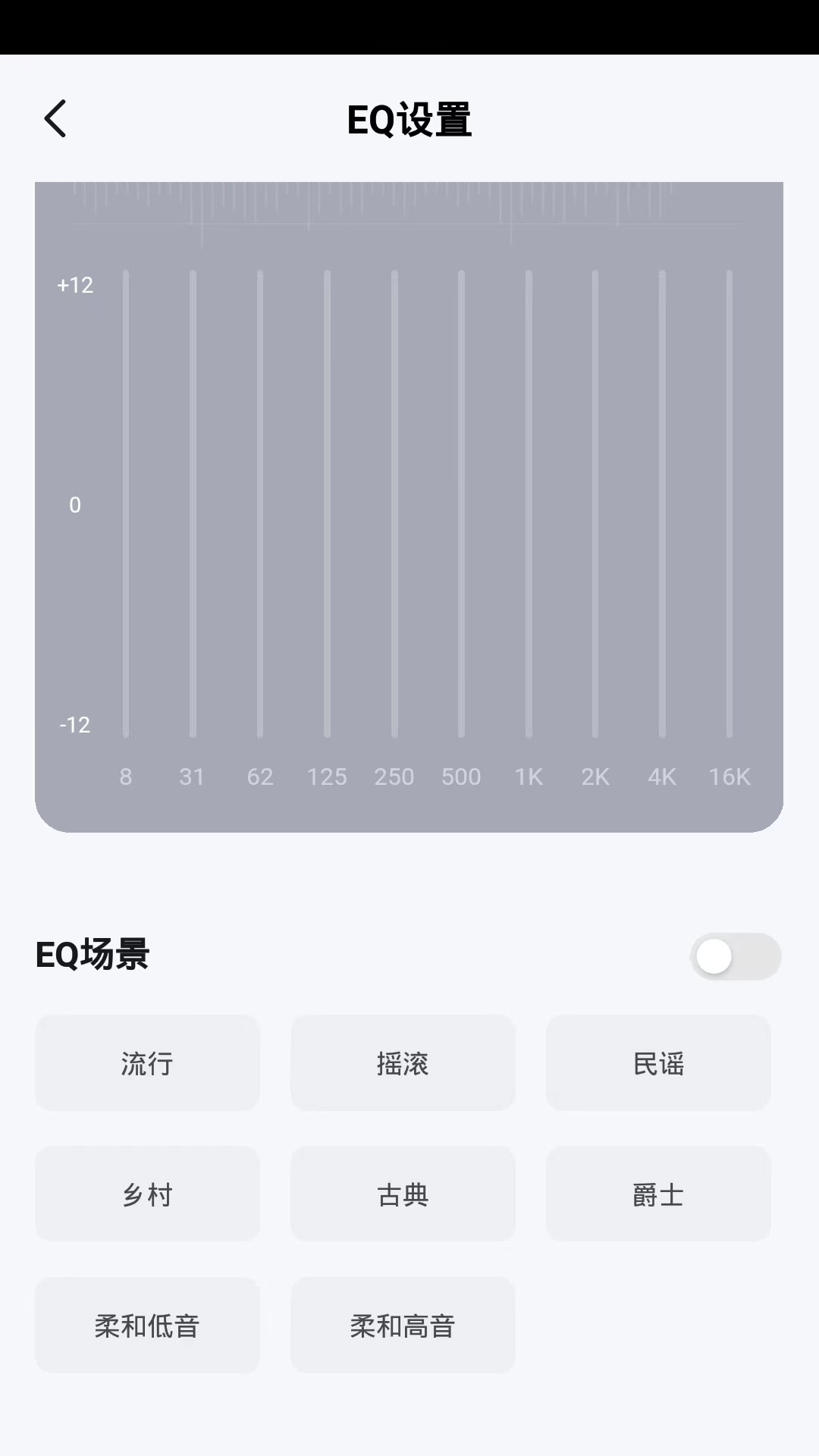Click the 125Hz frequency band slider
The width and height of the screenshot is (819, 1456).
click(327, 504)
